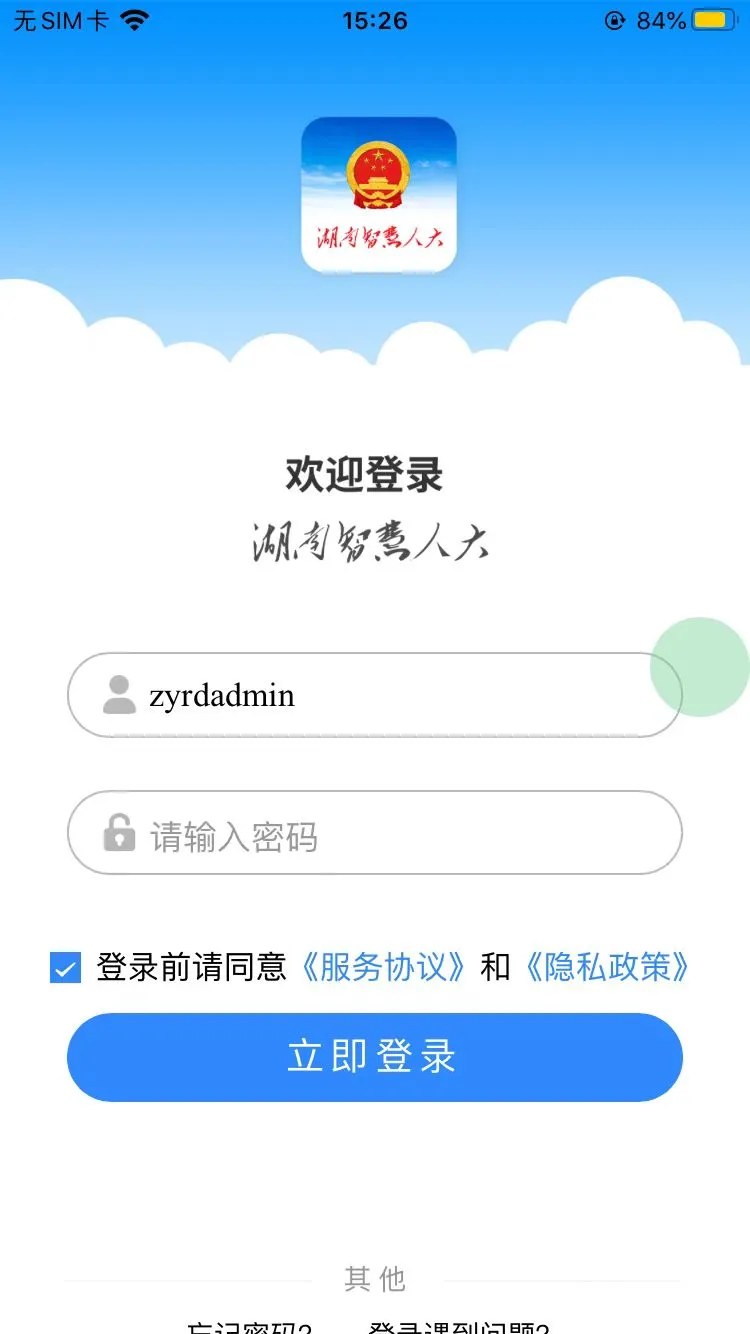Open the 《服务协议》 service agreement
Image resolution: width=750 pixels, height=1334 pixels.
(385, 967)
